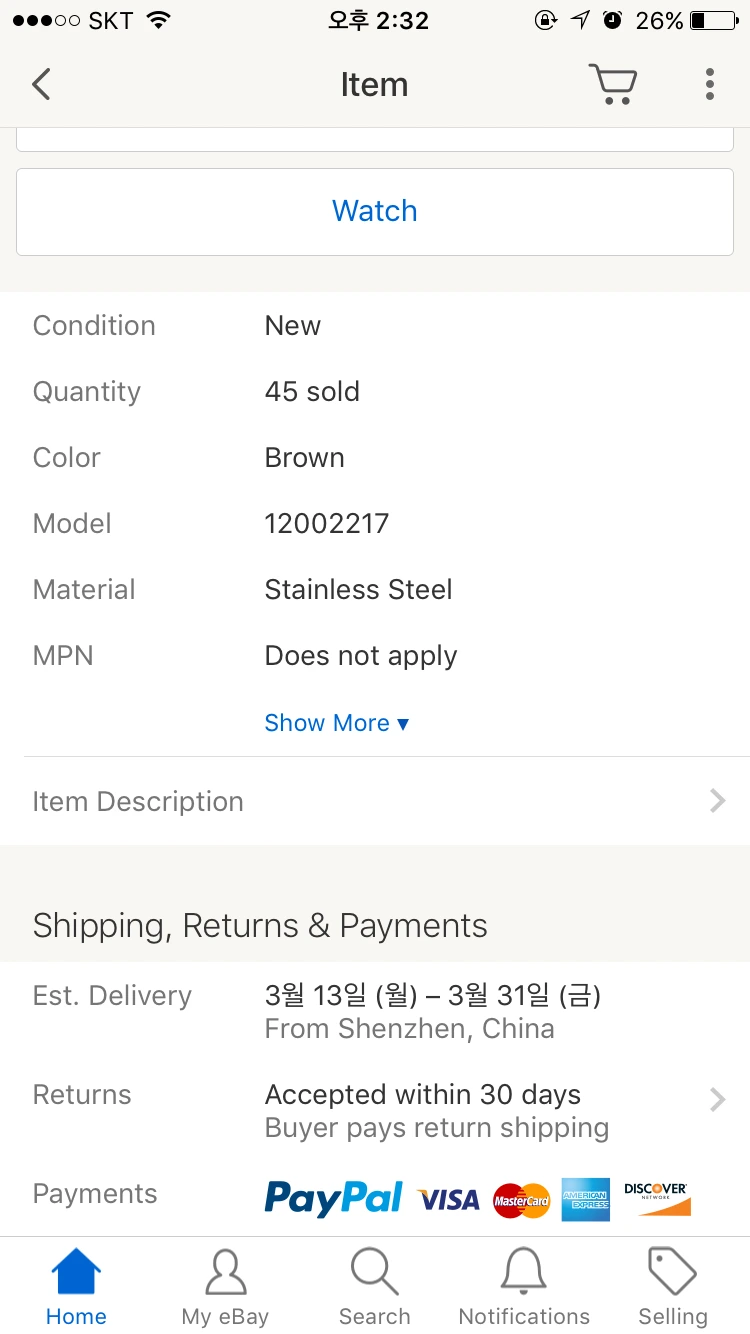Switch to the Selling tab
This screenshot has height=1334, width=750.
click(672, 1286)
